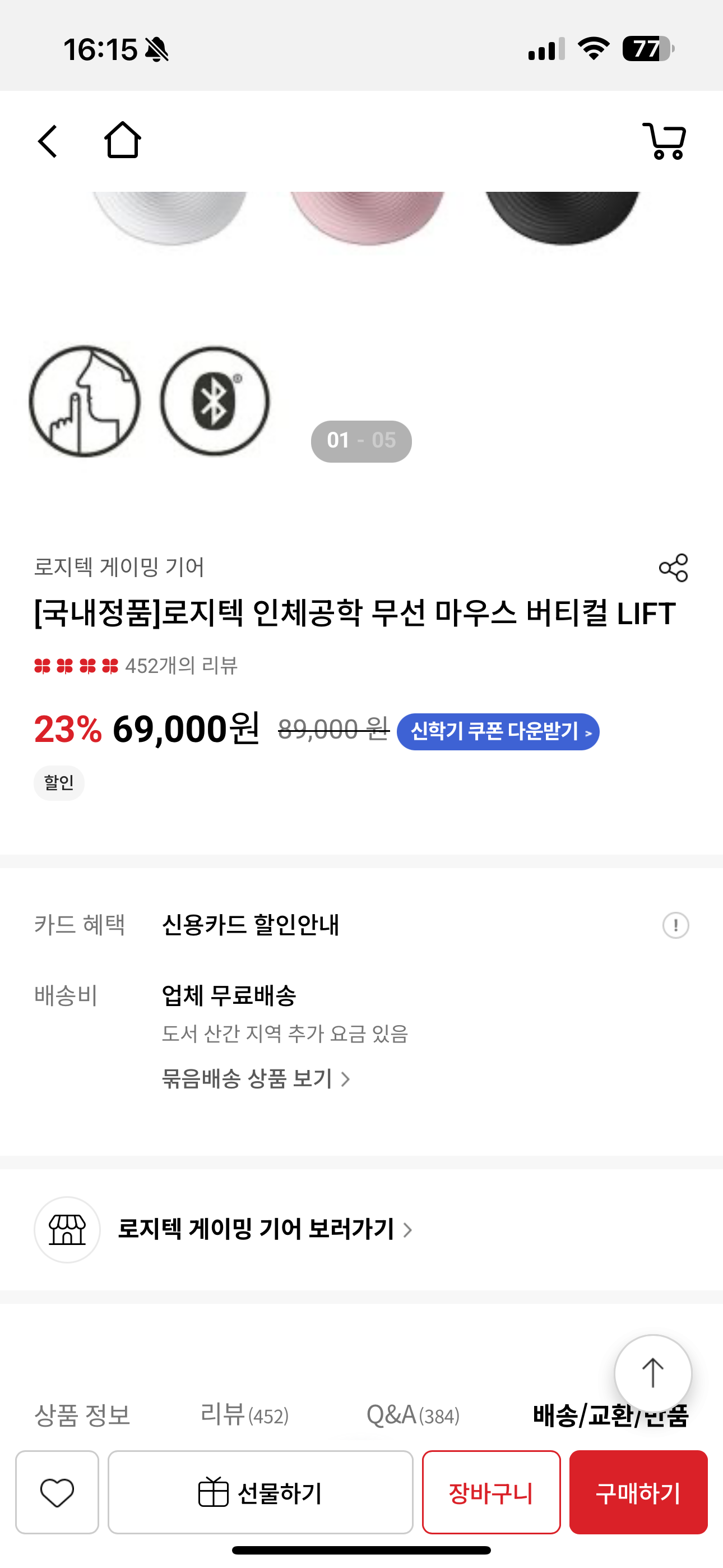Open the home icon in the header
Viewport: 723px width, 1568px height.
[x=122, y=141]
